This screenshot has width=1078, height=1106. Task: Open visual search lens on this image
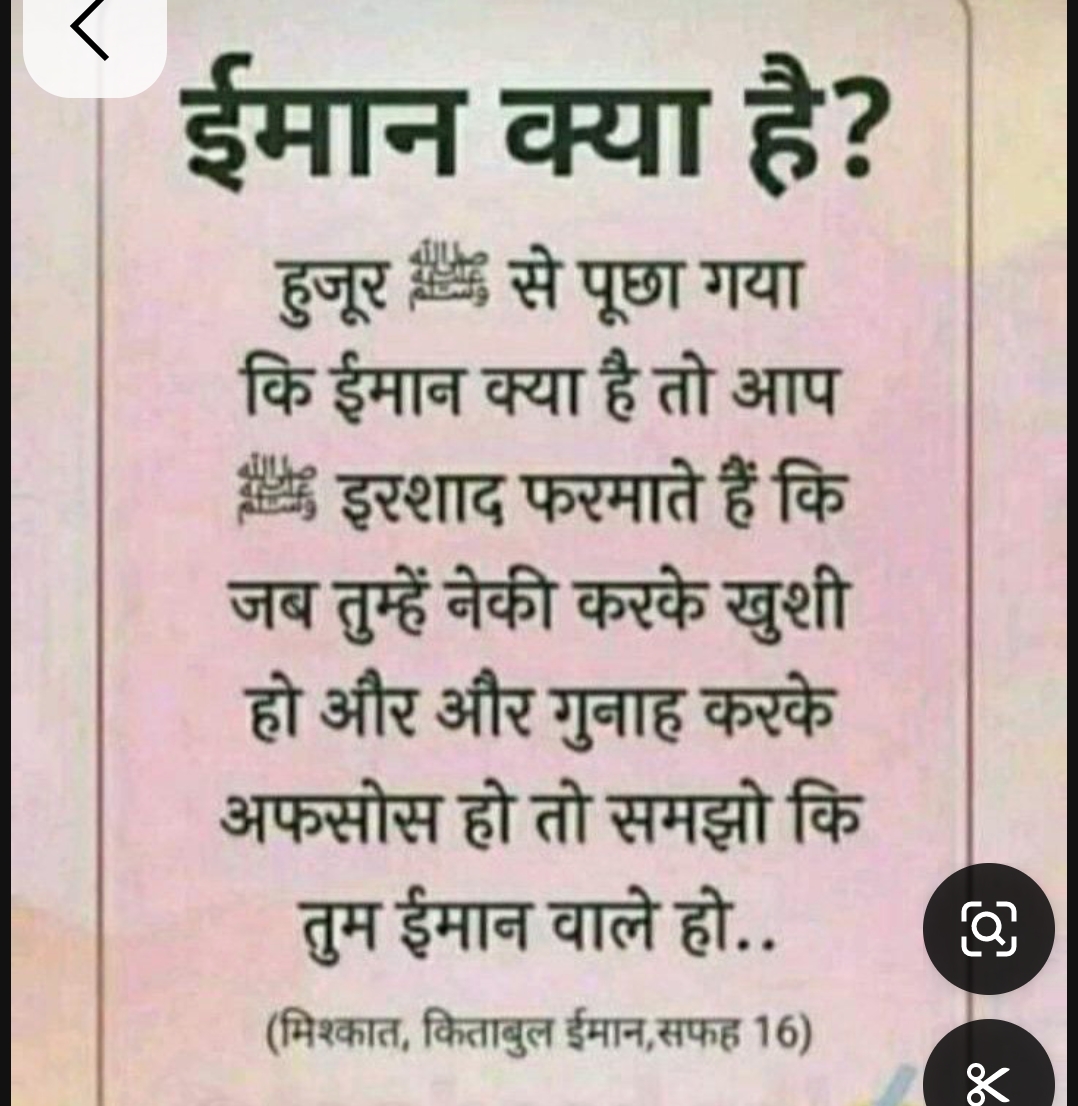pyautogui.click(x=988, y=929)
